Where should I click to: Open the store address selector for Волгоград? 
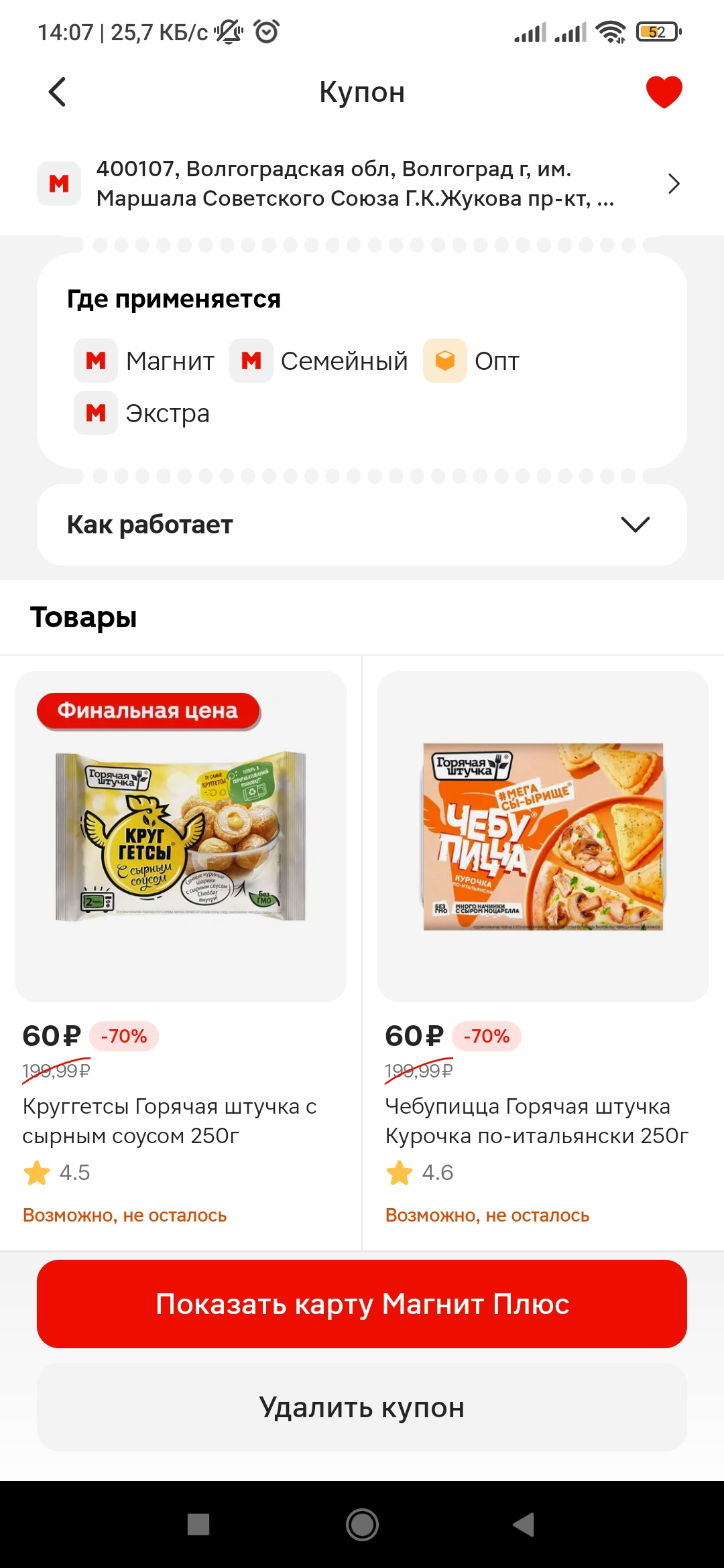[362, 184]
